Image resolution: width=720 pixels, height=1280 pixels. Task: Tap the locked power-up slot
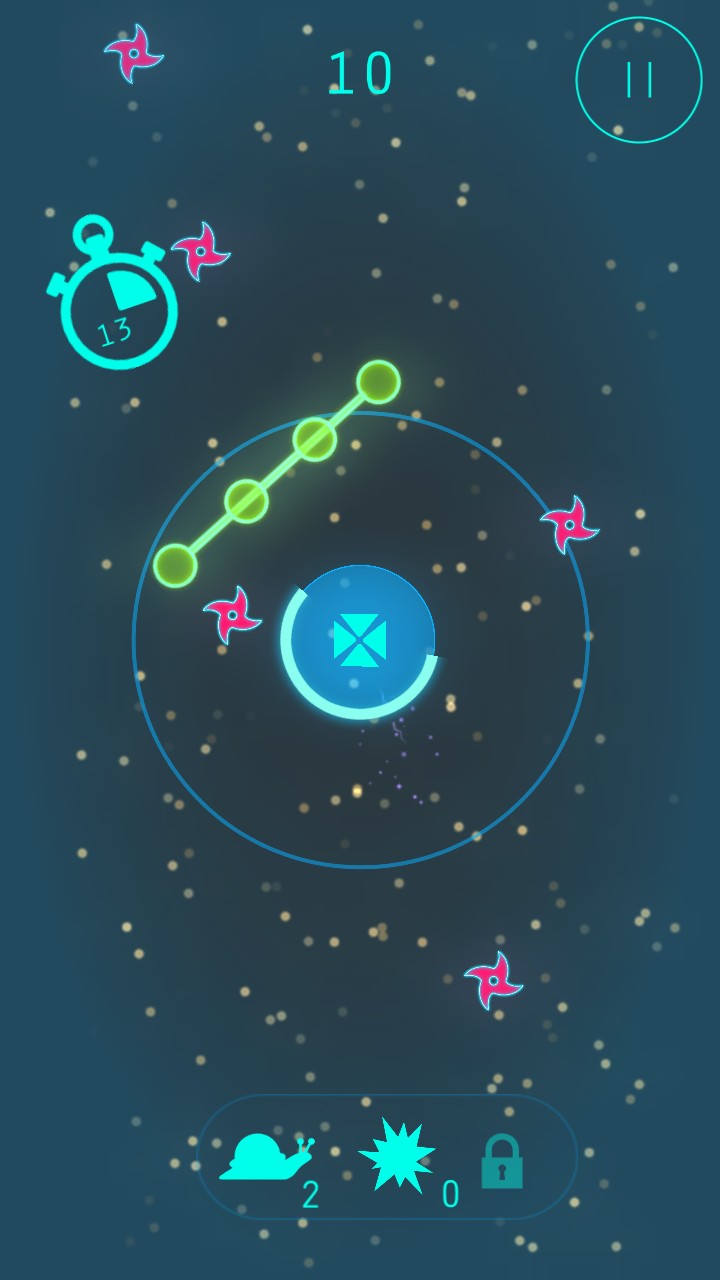click(501, 1161)
